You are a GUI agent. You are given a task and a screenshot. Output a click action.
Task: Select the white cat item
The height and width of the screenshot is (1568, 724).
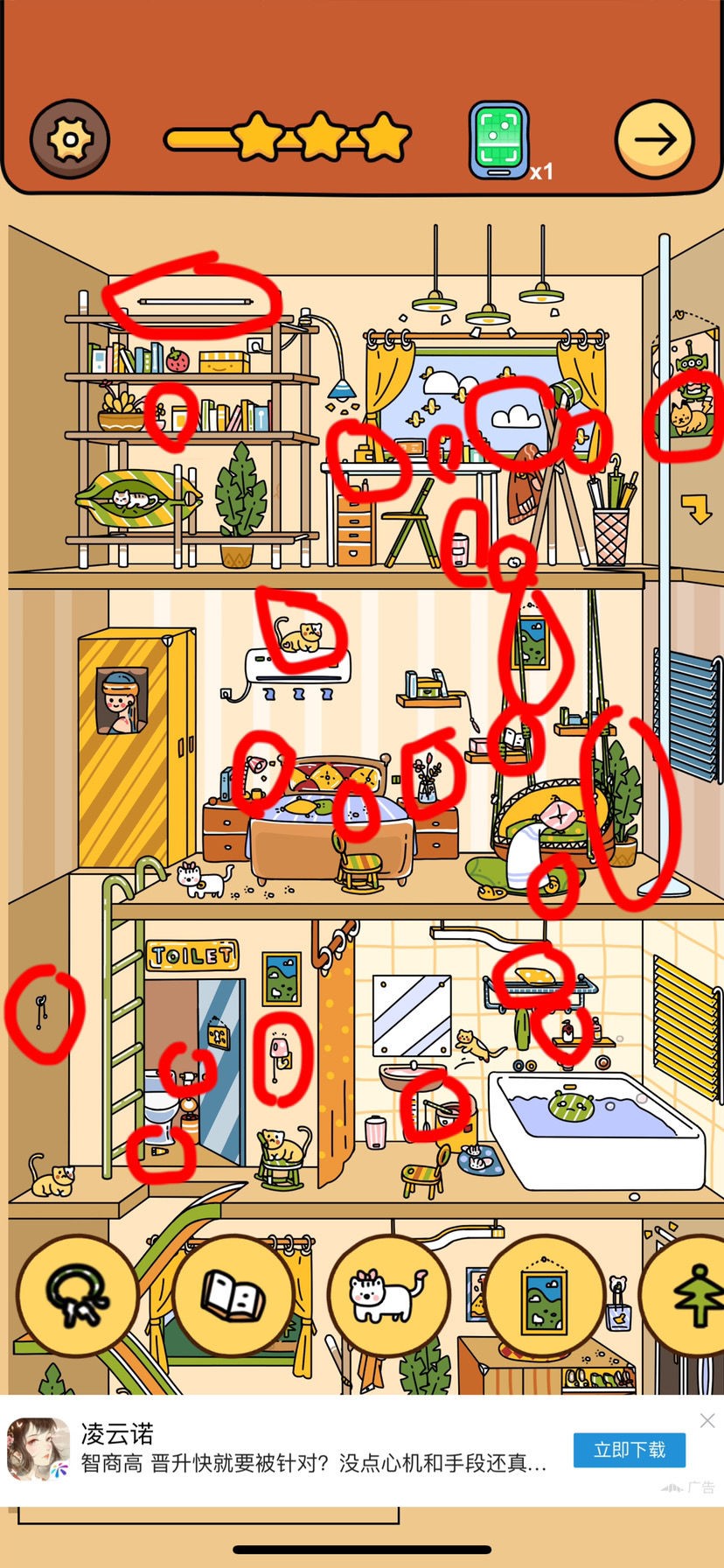pyautogui.click(x=389, y=1296)
